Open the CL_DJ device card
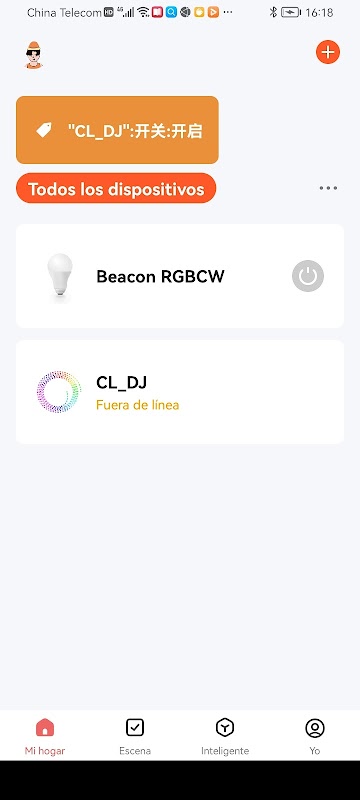The image size is (360, 800). 180,392
